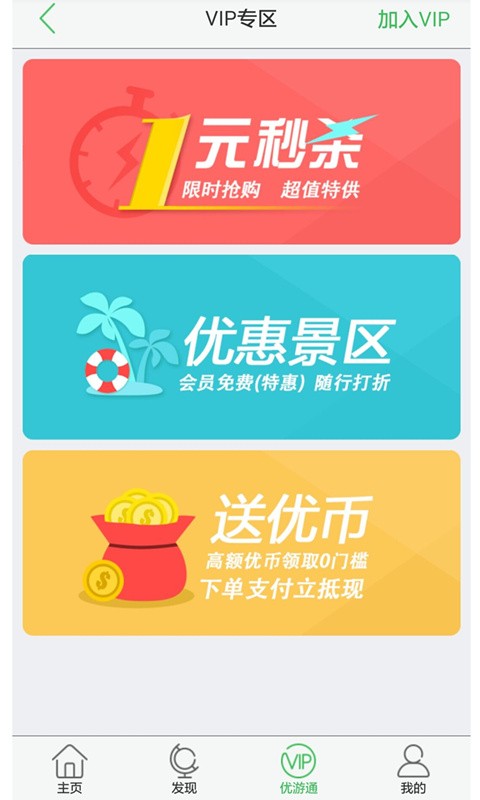Viewport: 480px width, 800px height.
Task: Go to the 我的 profile tab
Action: 413,769
